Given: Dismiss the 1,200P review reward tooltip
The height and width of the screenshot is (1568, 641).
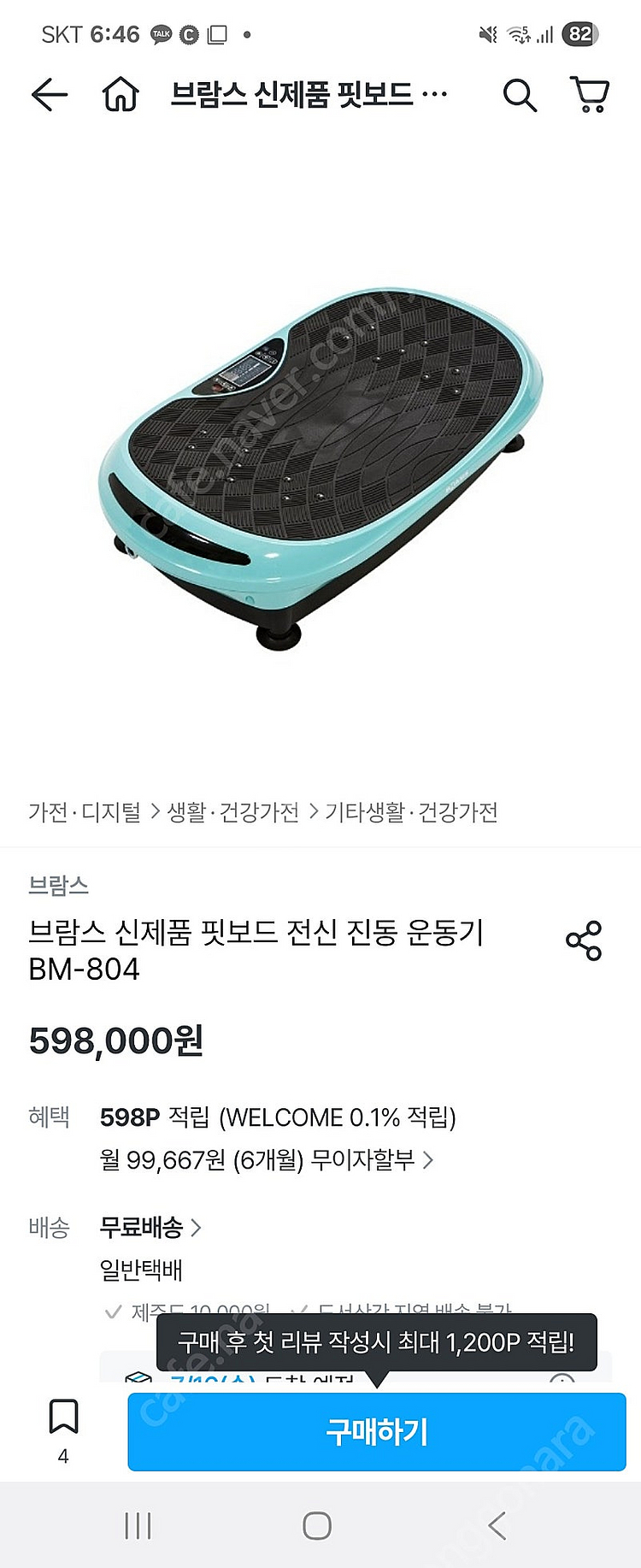Looking at the screenshot, I should point(376,1341).
